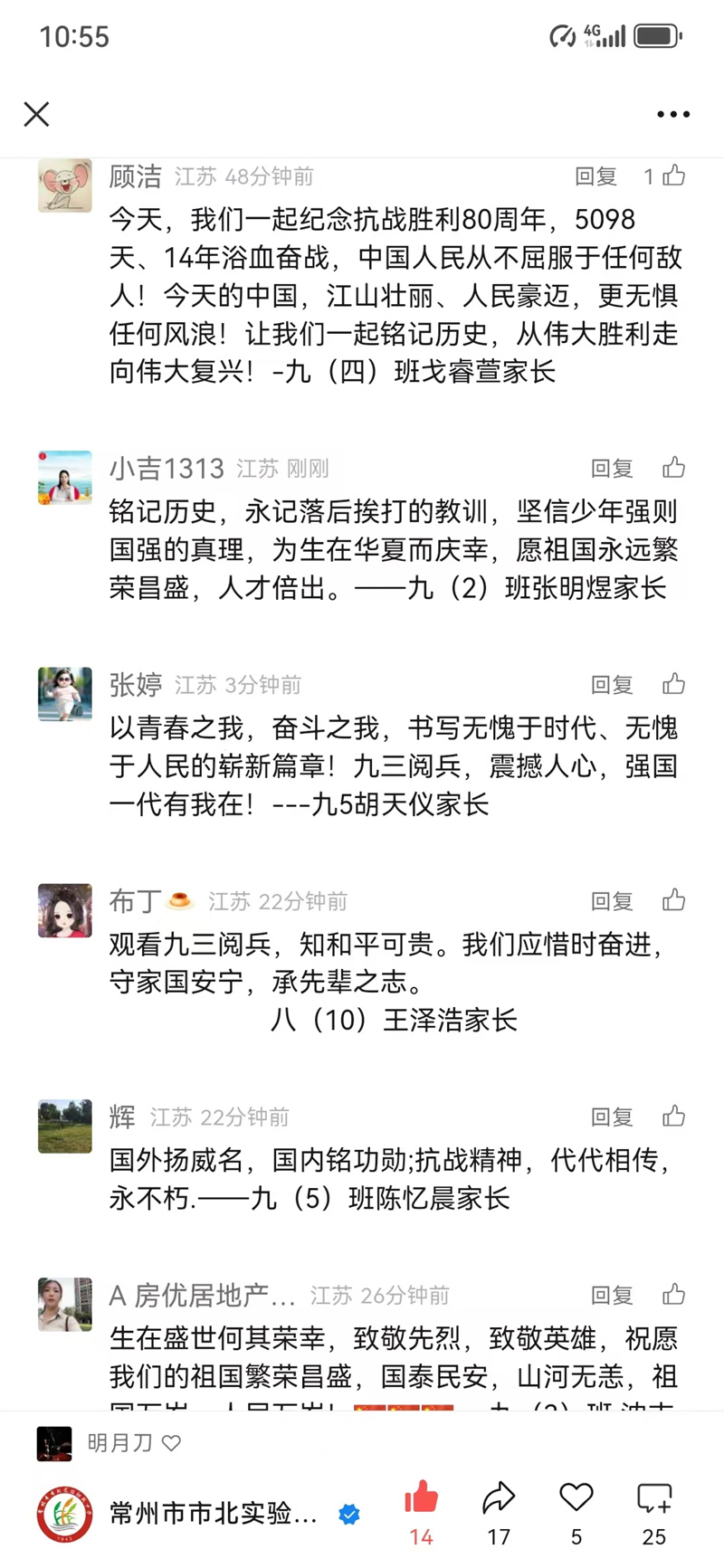Reply to 顾洁's comment
724x1568 pixels.
(595, 176)
